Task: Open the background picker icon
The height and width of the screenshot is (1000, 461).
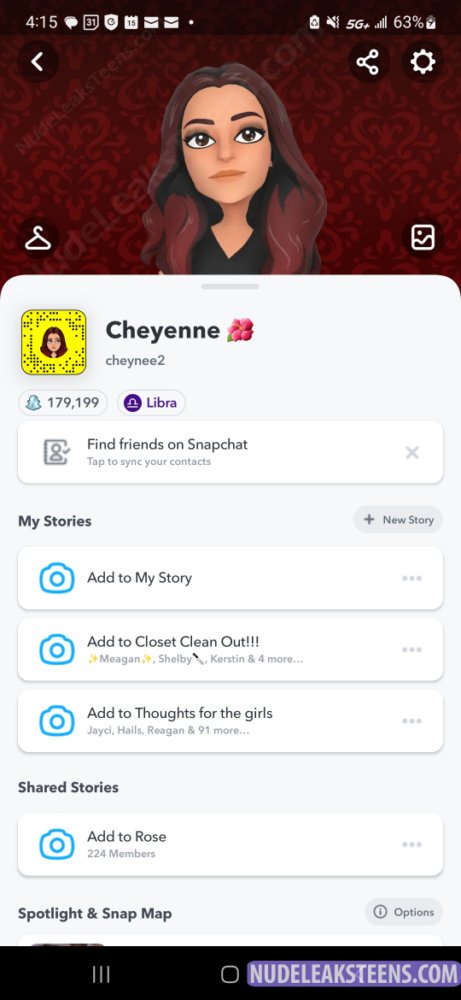Action: [x=423, y=238]
